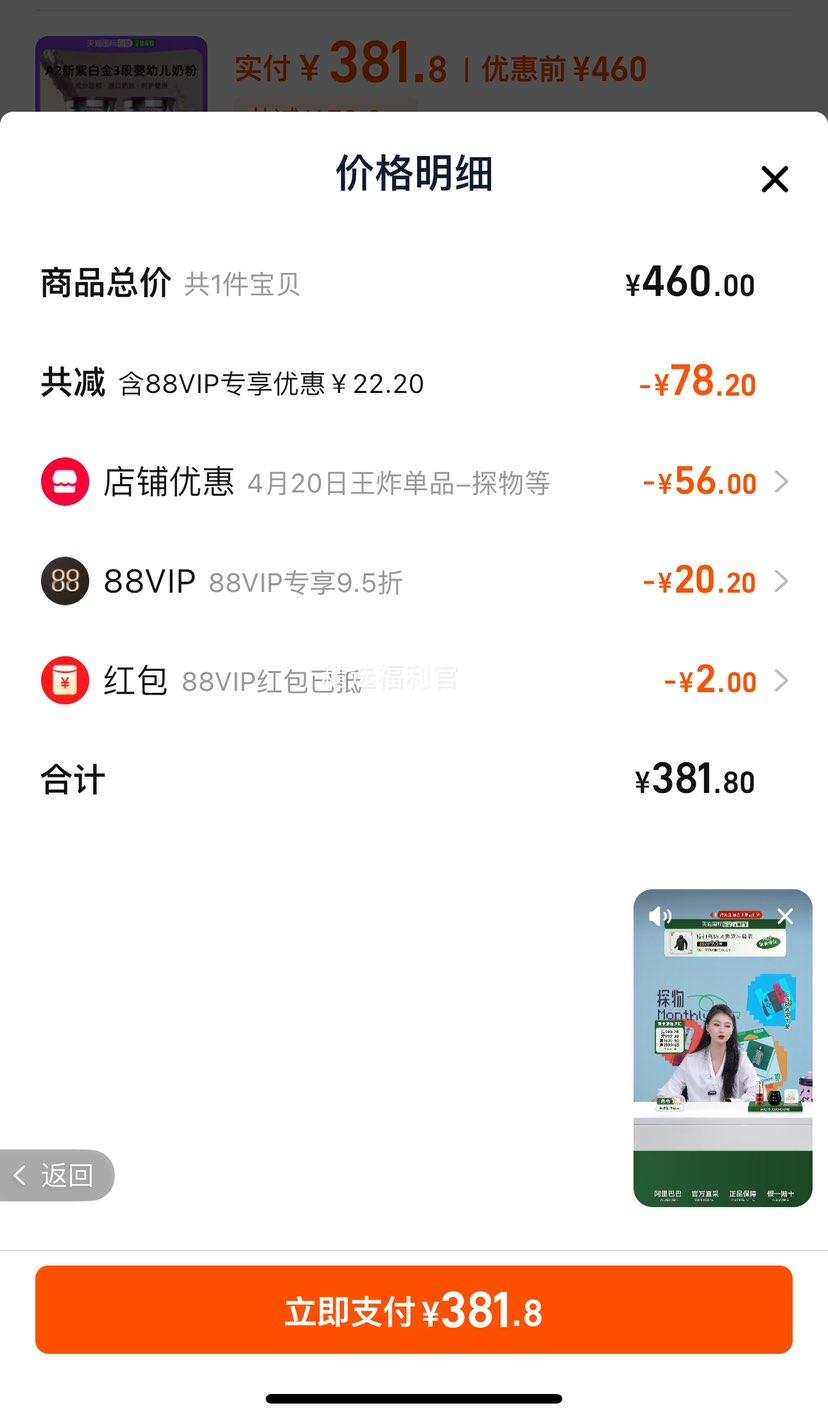The image size is (828, 1419).
Task: Close the floating live stream video
Action: tap(785, 916)
